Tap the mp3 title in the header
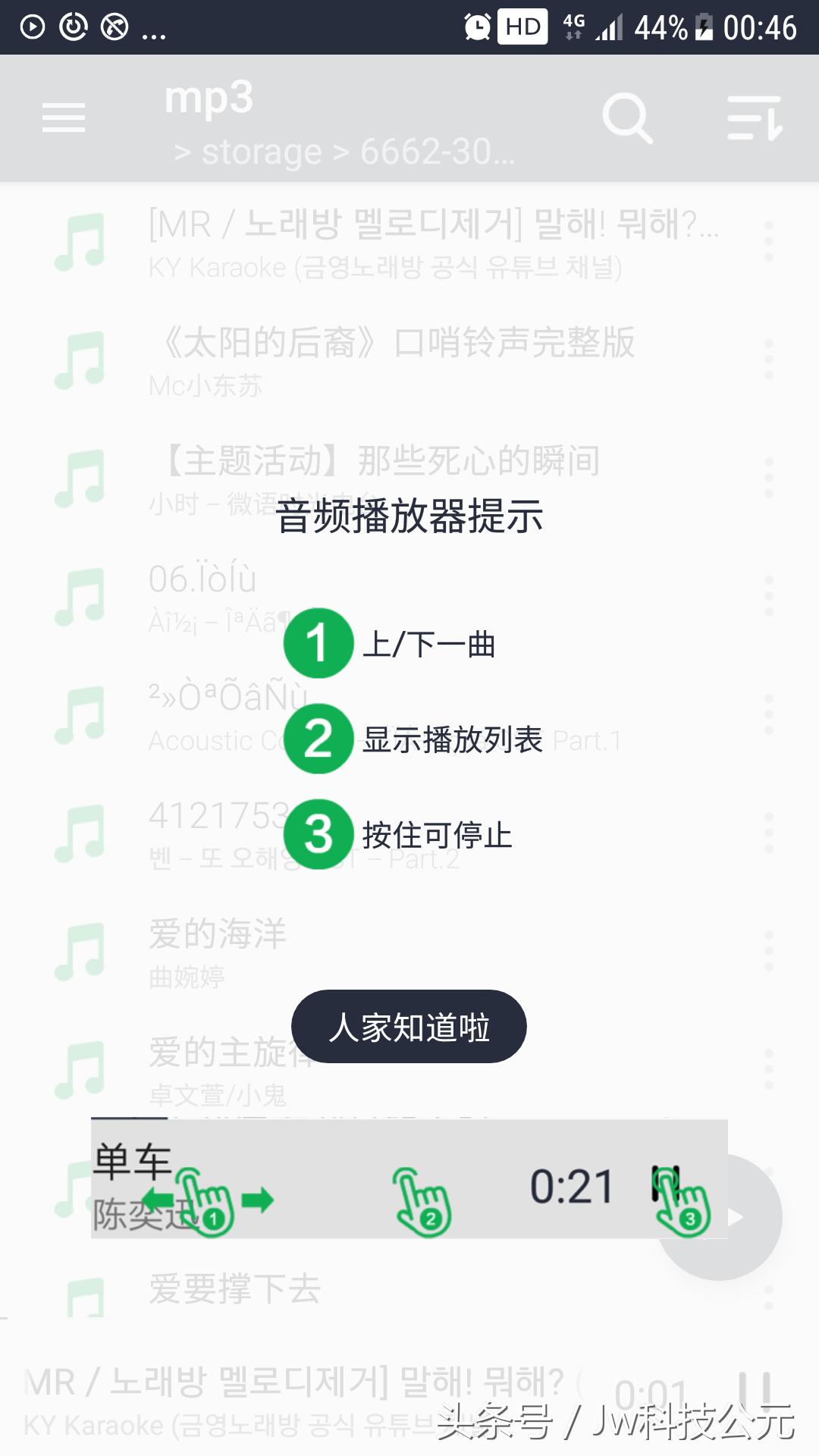819x1456 pixels. (x=209, y=97)
